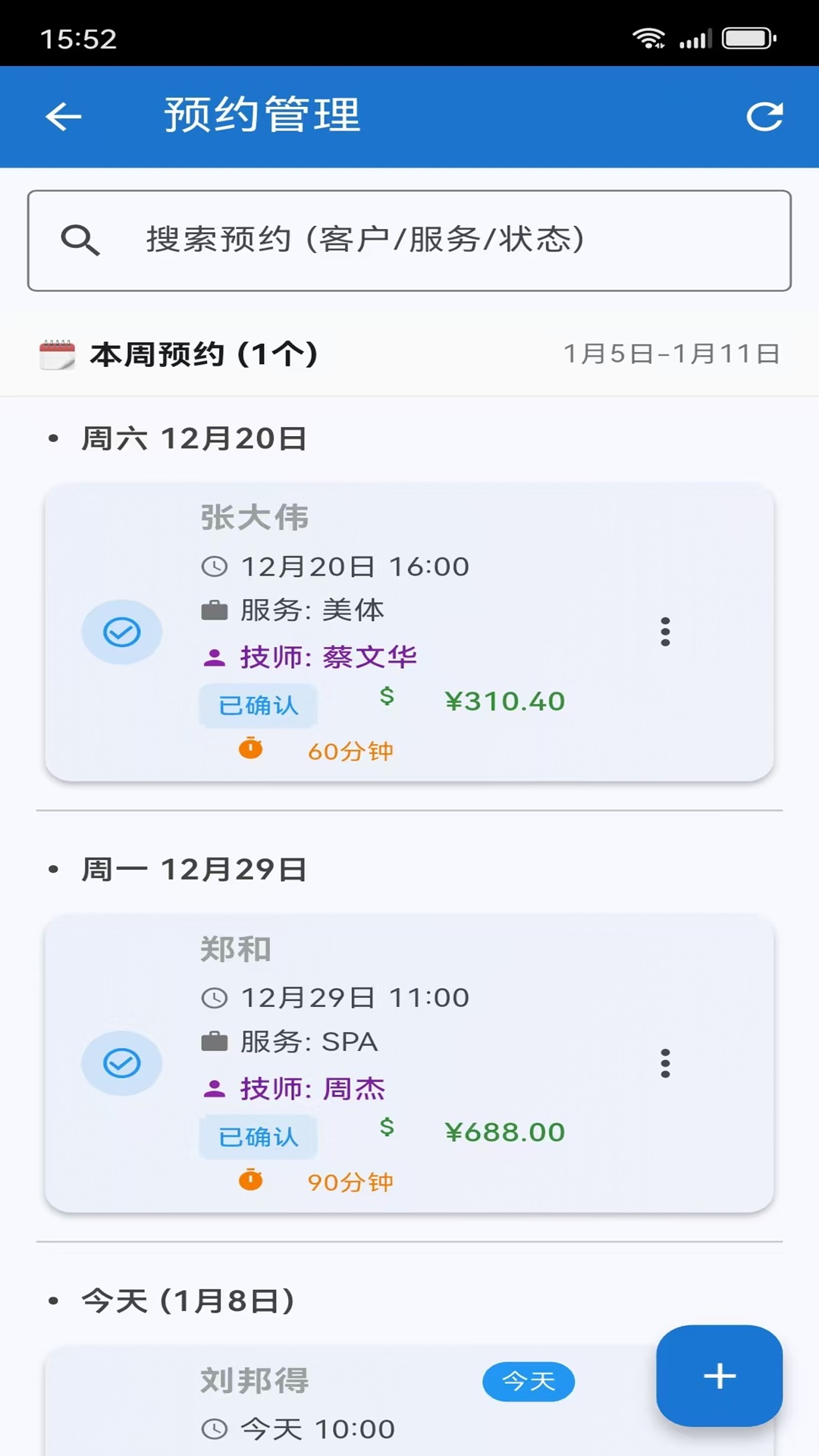Tap the 已确认 status badge on 郑和's booking
819x1456 pixels.
point(259,1136)
